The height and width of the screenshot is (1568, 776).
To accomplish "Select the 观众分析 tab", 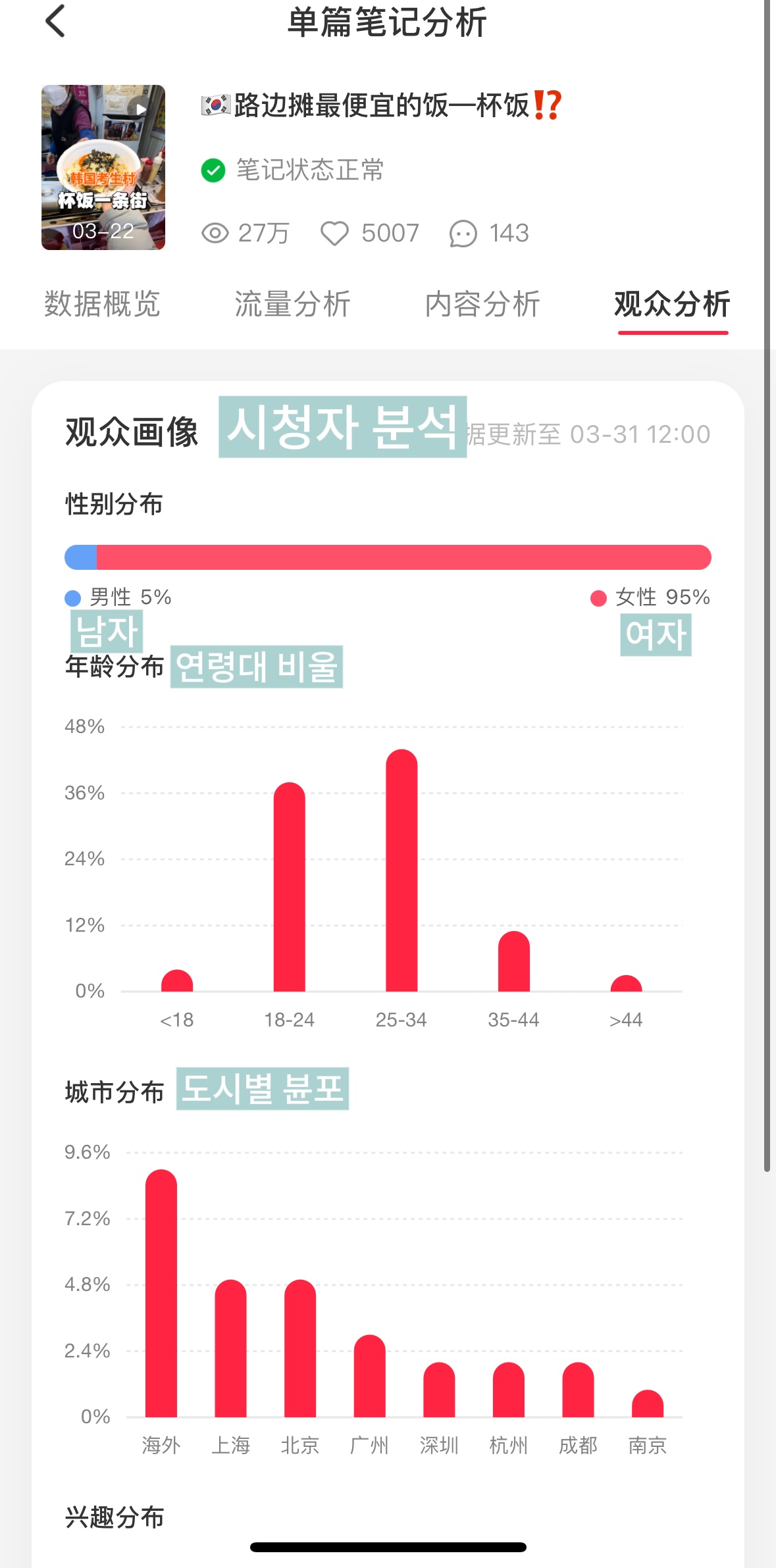I will [673, 304].
